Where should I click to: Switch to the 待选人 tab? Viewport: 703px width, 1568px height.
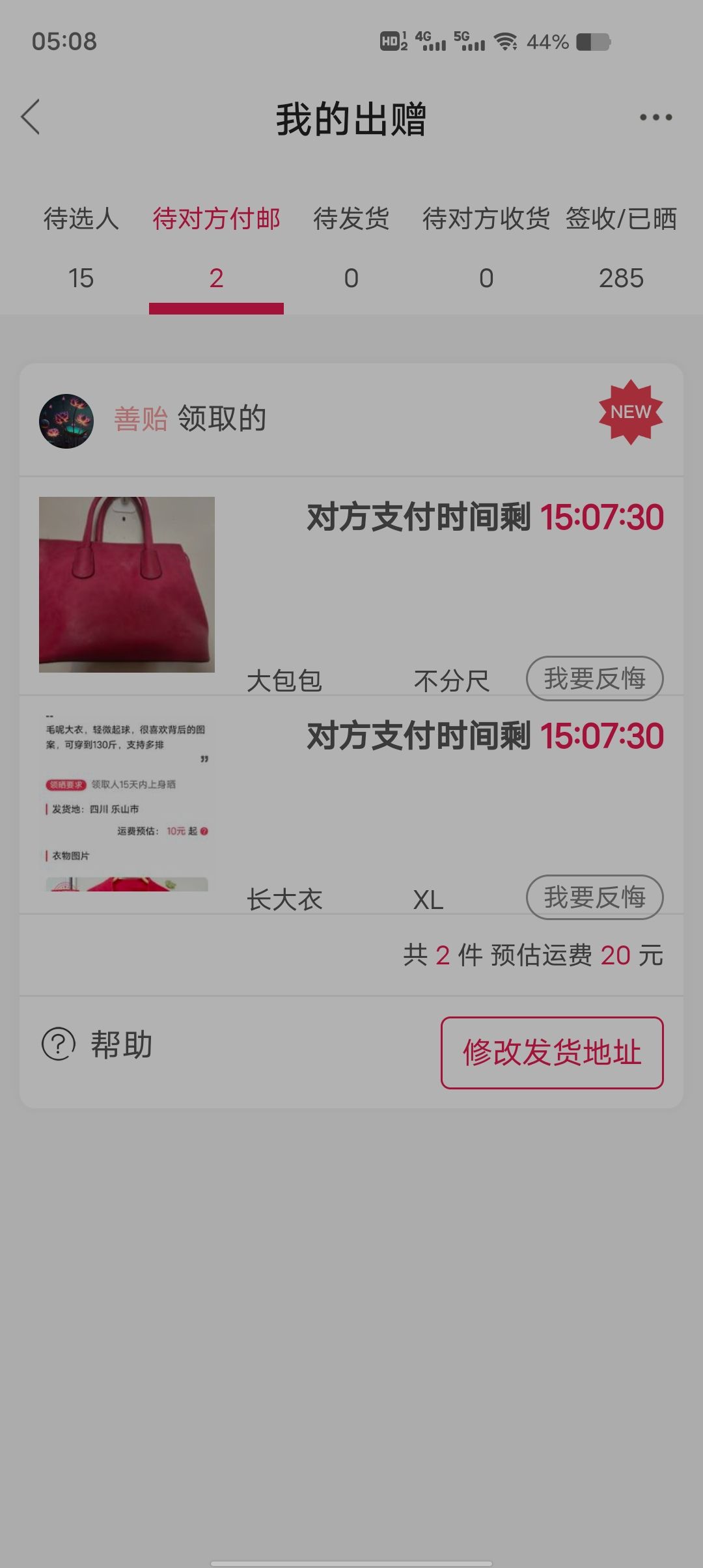tap(81, 247)
